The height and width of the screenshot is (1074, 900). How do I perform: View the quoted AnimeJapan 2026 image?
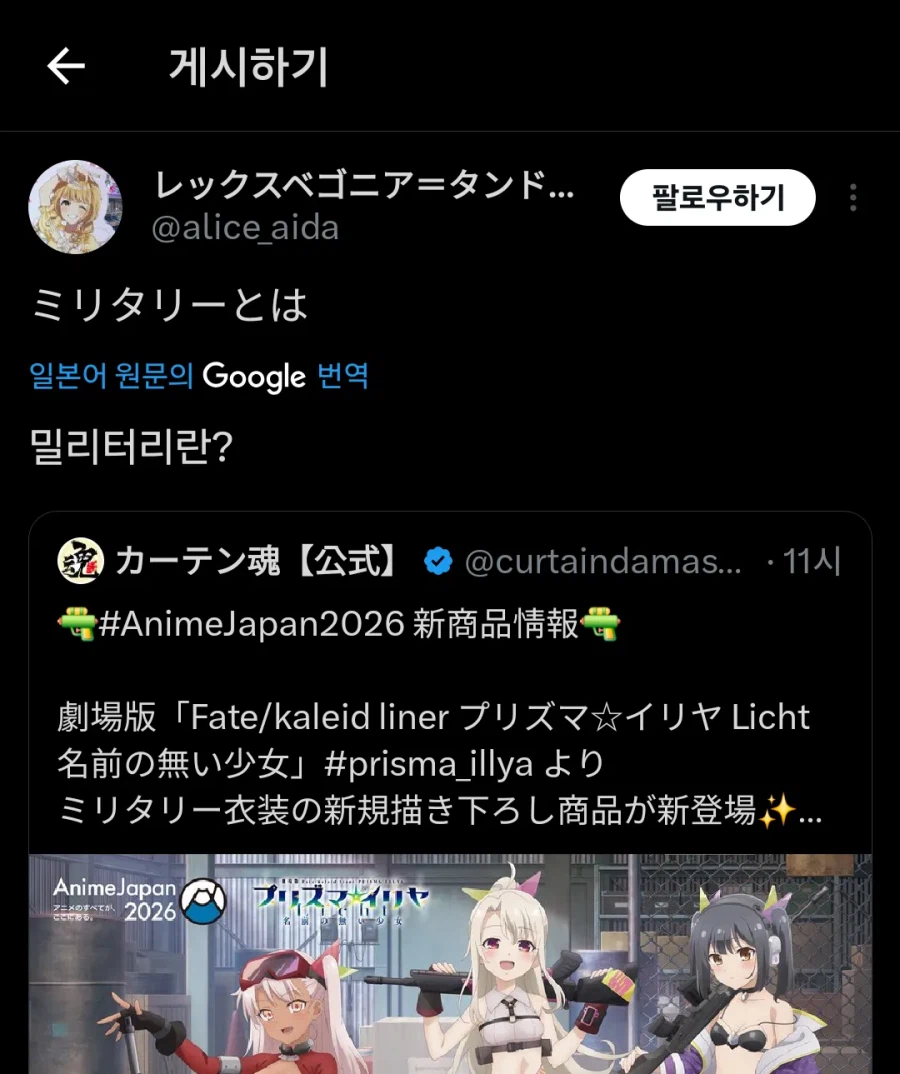pos(450,962)
